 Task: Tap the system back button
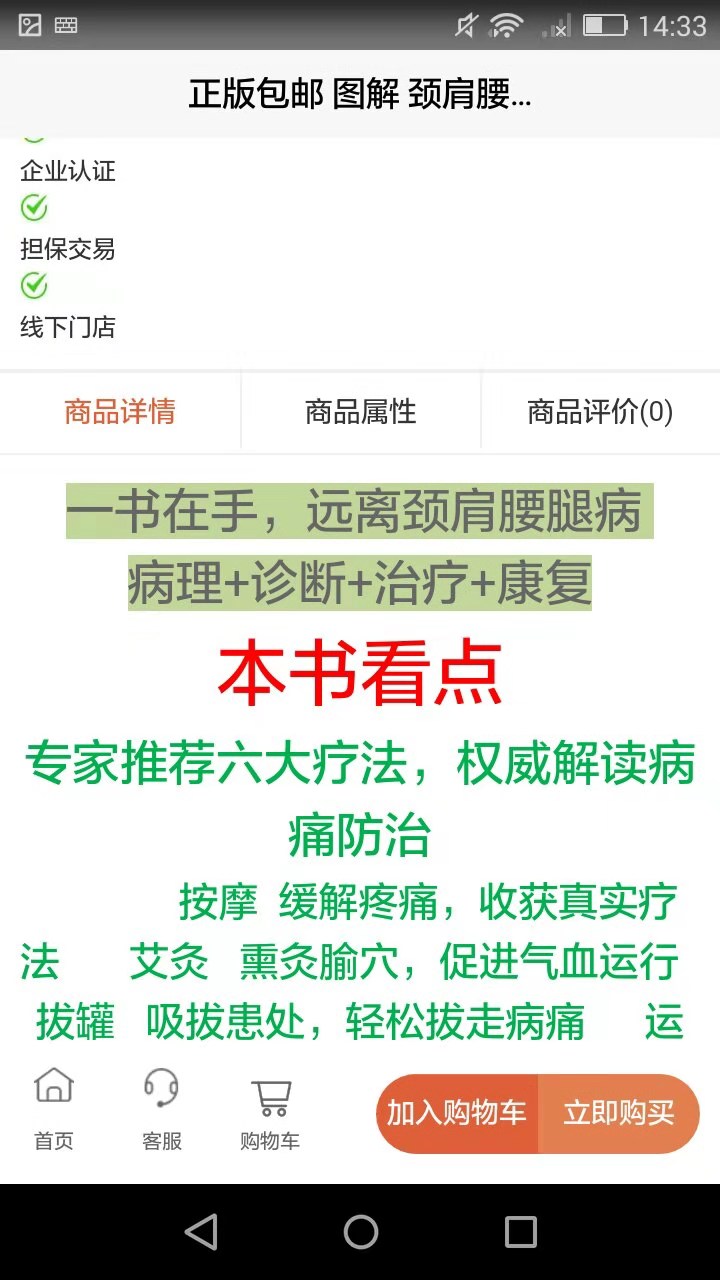click(x=201, y=1231)
